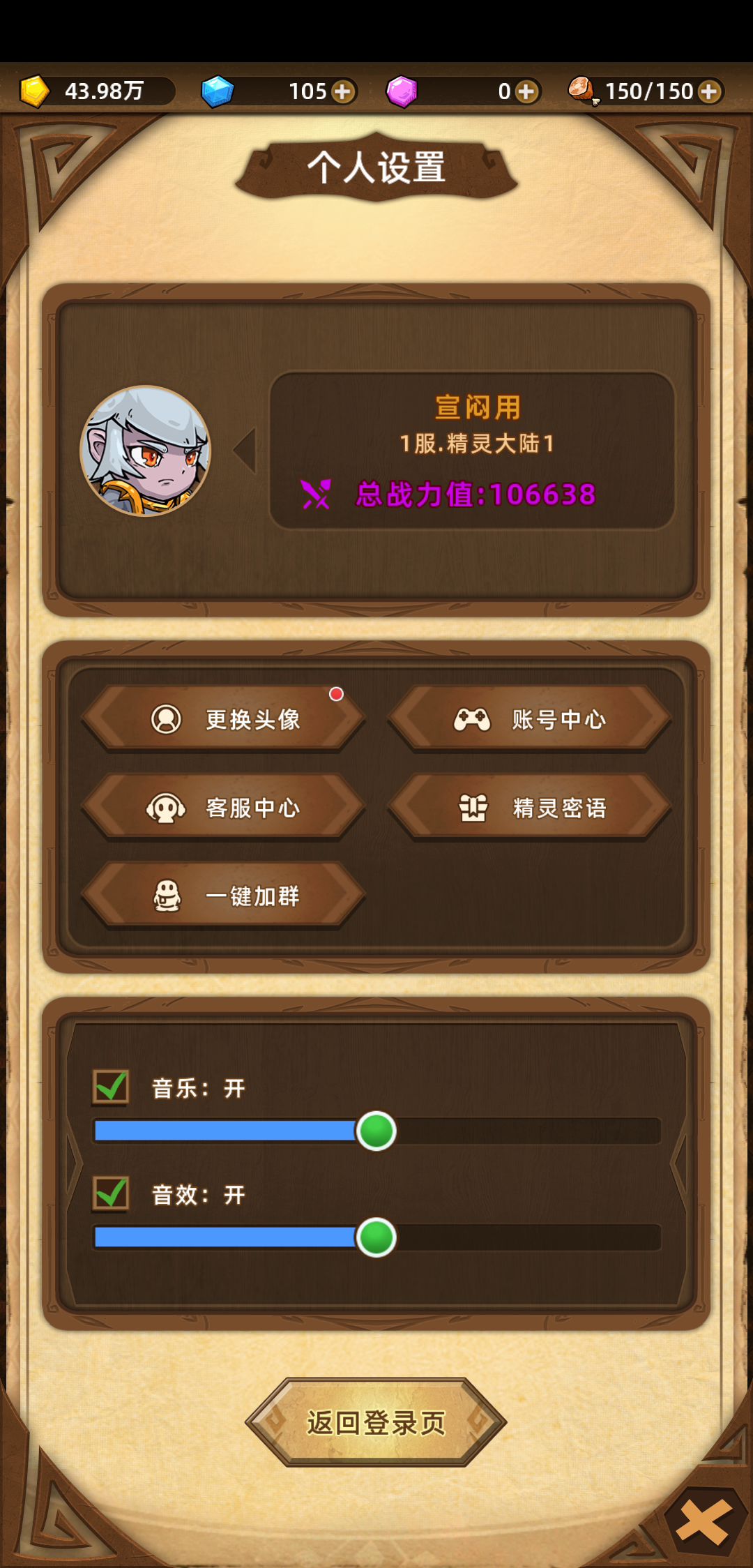The image size is (753, 1568).
Task: Open 精灵密语 gift code entry
Action: (530, 808)
